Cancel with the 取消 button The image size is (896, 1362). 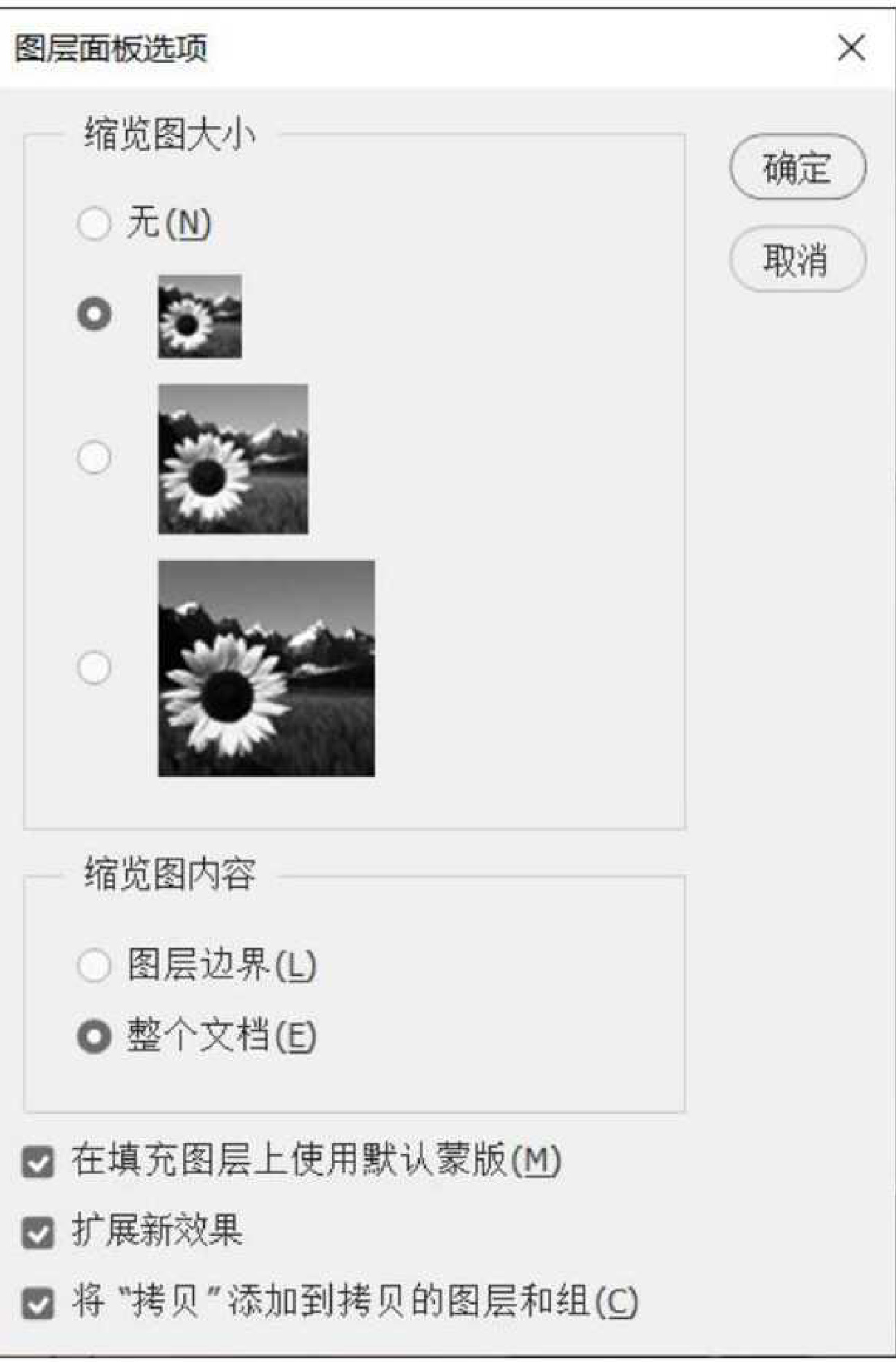[x=797, y=260]
